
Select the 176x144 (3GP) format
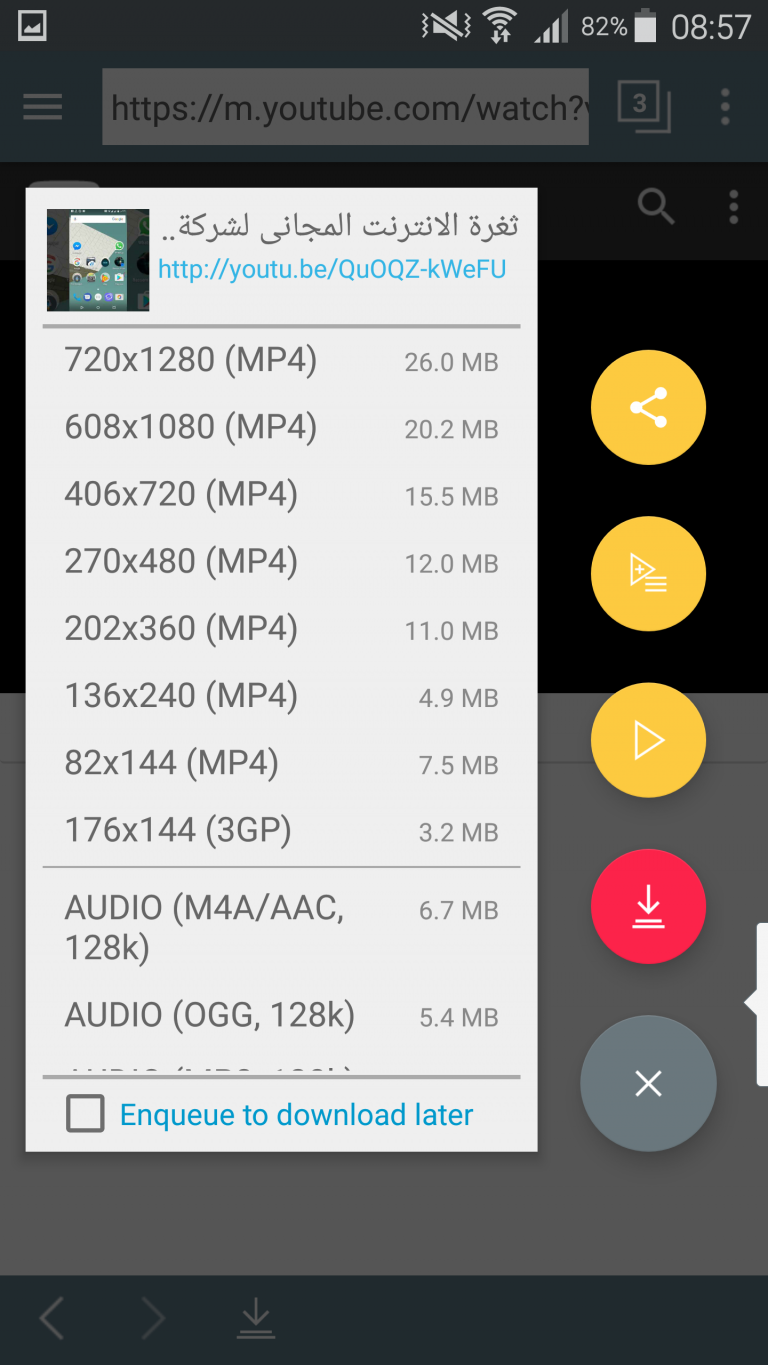[281, 831]
